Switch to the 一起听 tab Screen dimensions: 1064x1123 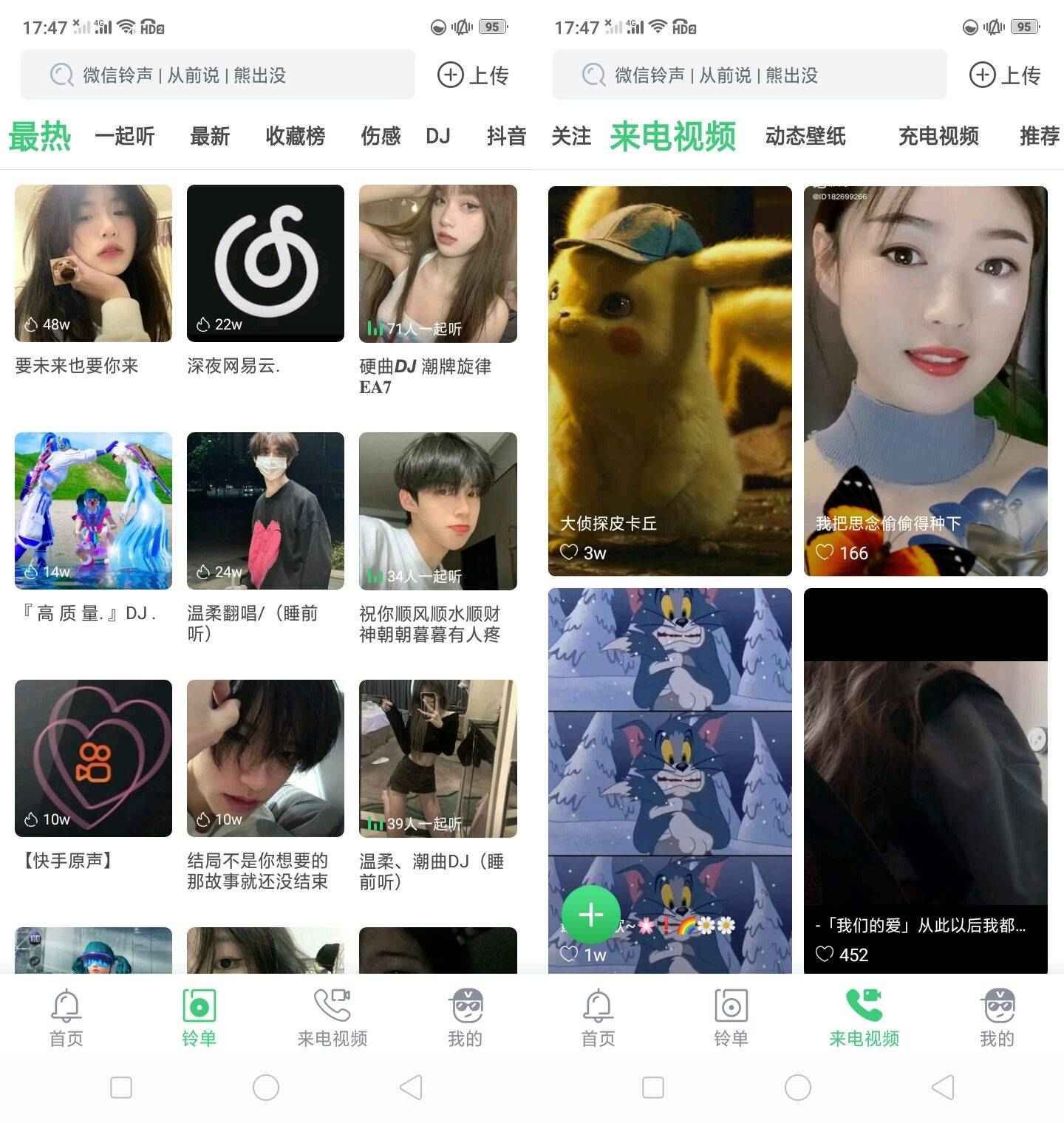tap(125, 136)
